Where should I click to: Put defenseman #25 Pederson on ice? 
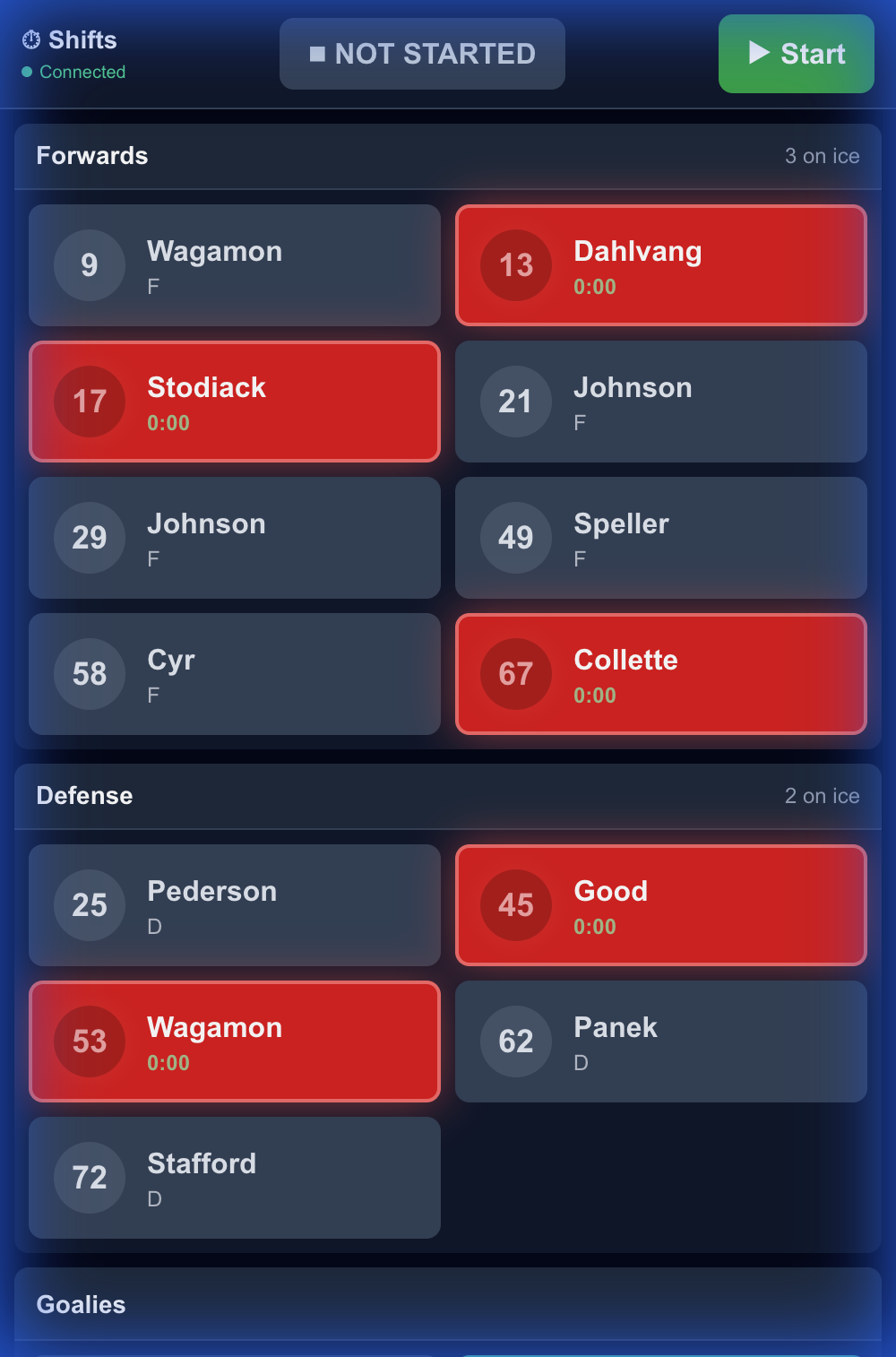coord(235,905)
